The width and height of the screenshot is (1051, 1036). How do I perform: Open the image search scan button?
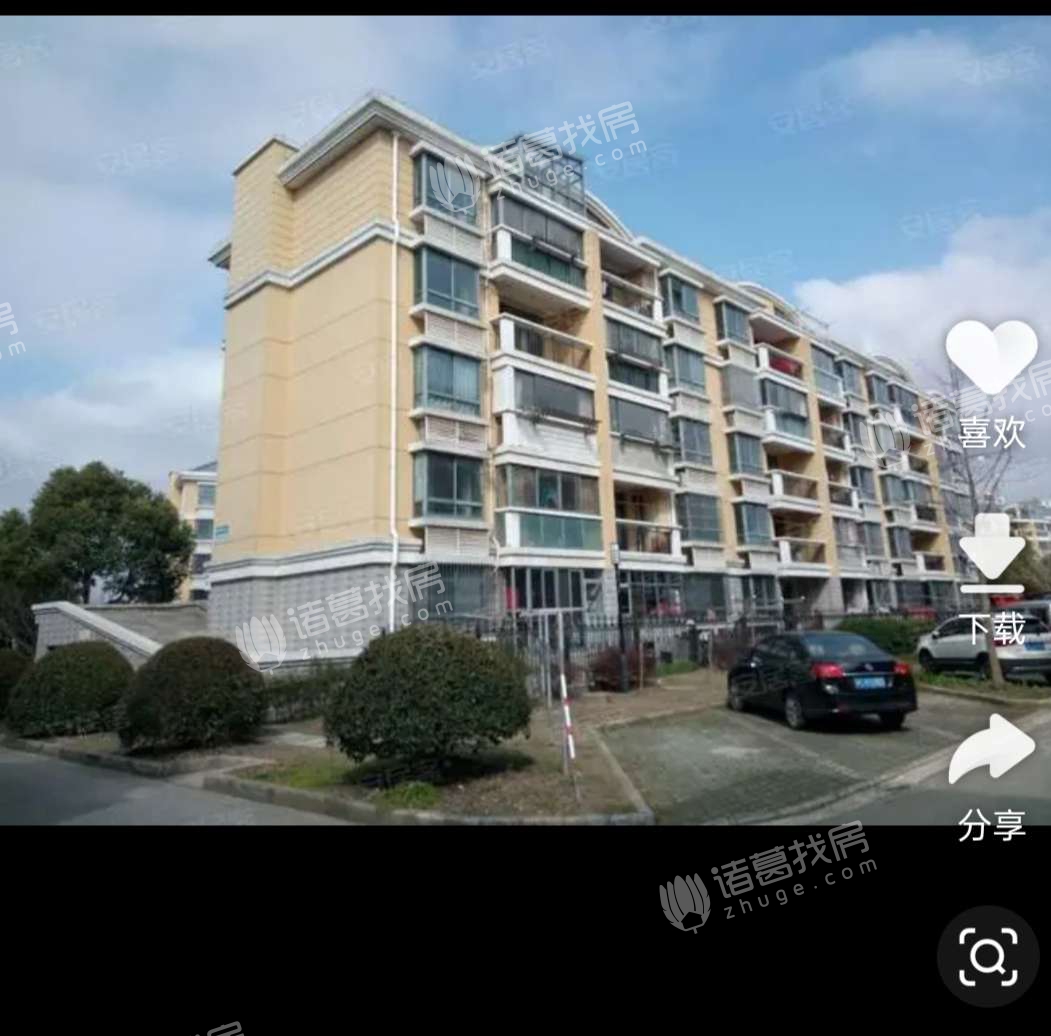tap(987, 956)
